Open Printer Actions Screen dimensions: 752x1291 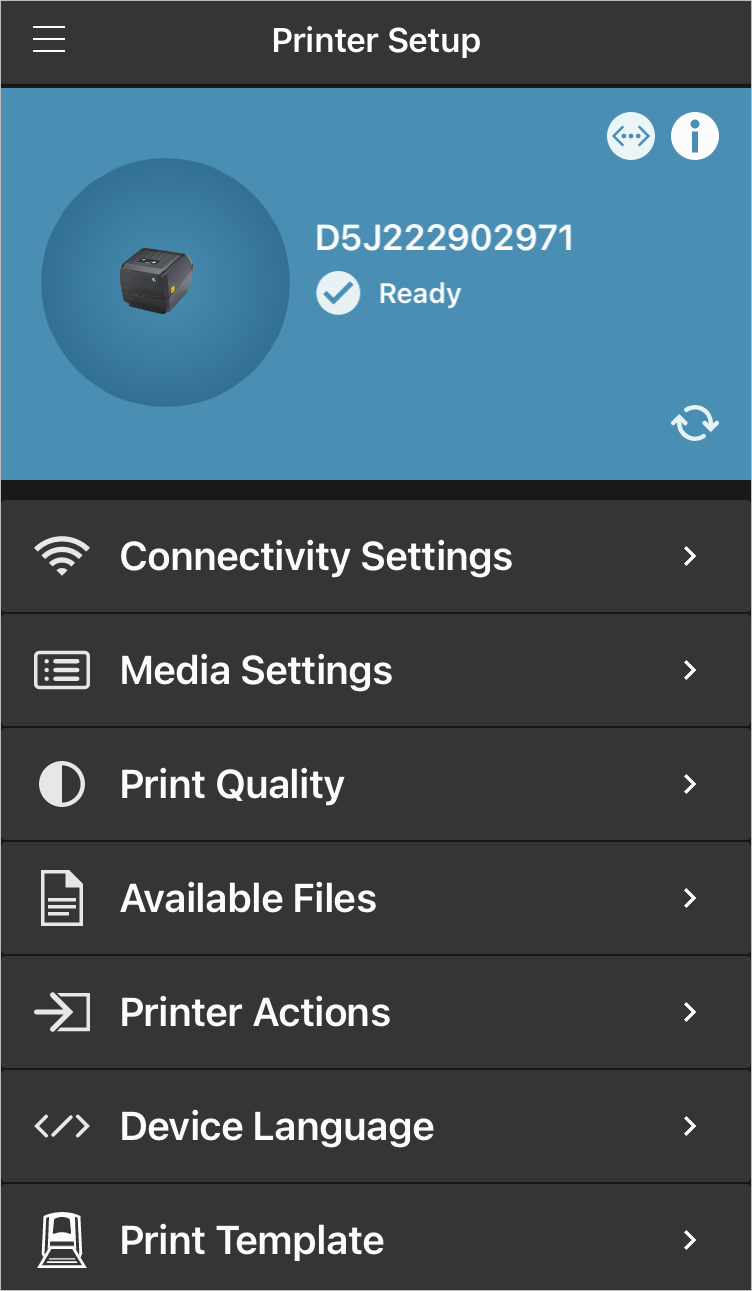376,1012
